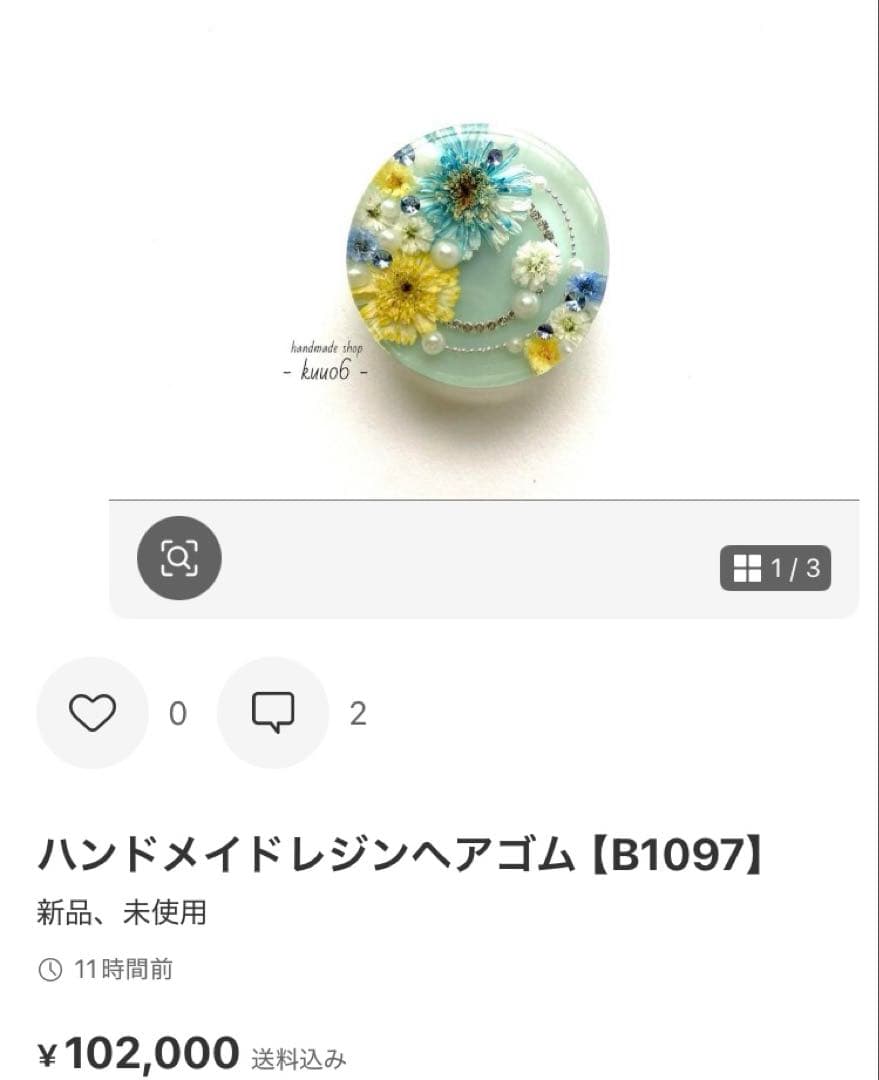The height and width of the screenshot is (1080, 879).
Task: Tap the likes counter showing 0
Action: coord(176,712)
